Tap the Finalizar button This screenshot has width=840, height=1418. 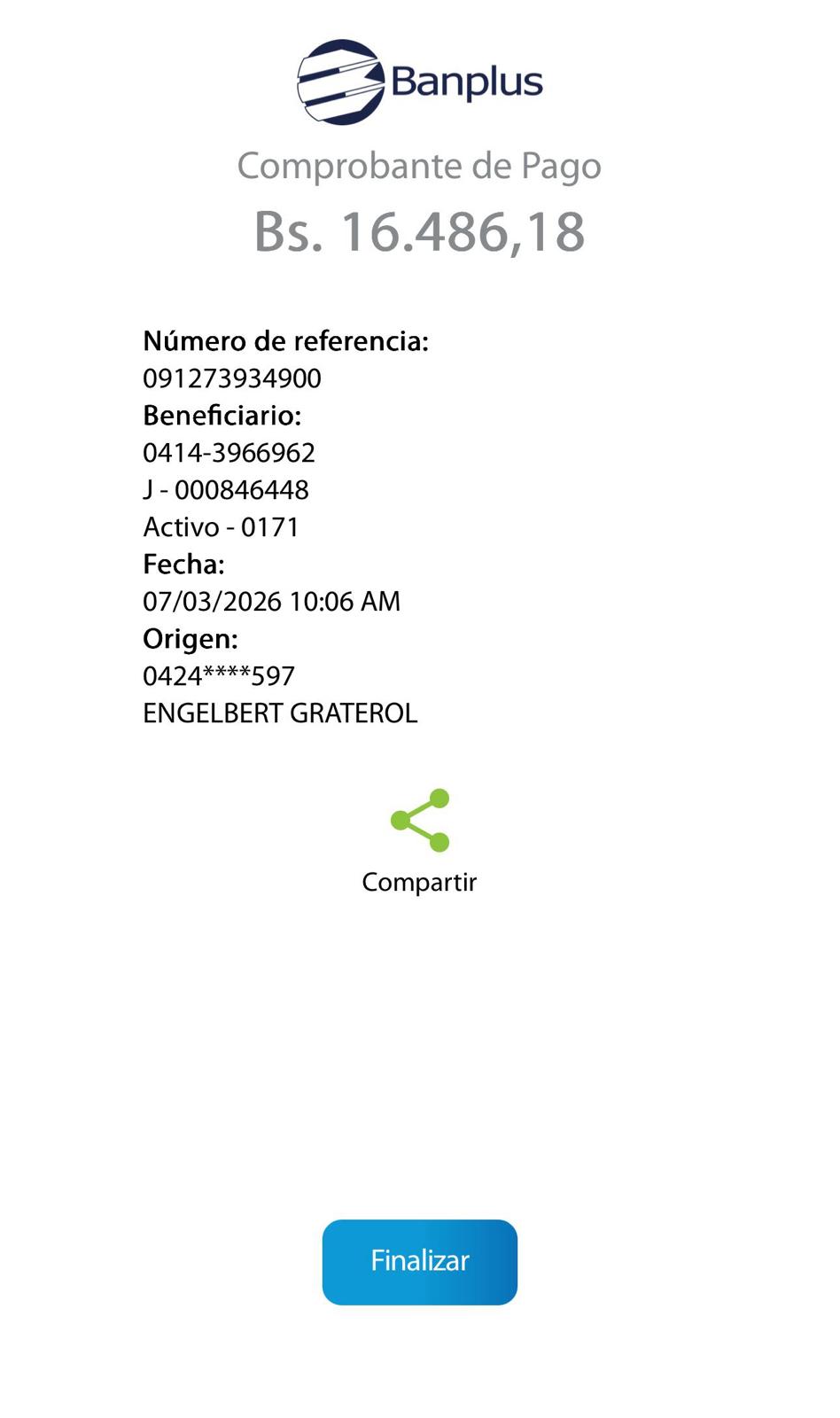tap(419, 1261)
